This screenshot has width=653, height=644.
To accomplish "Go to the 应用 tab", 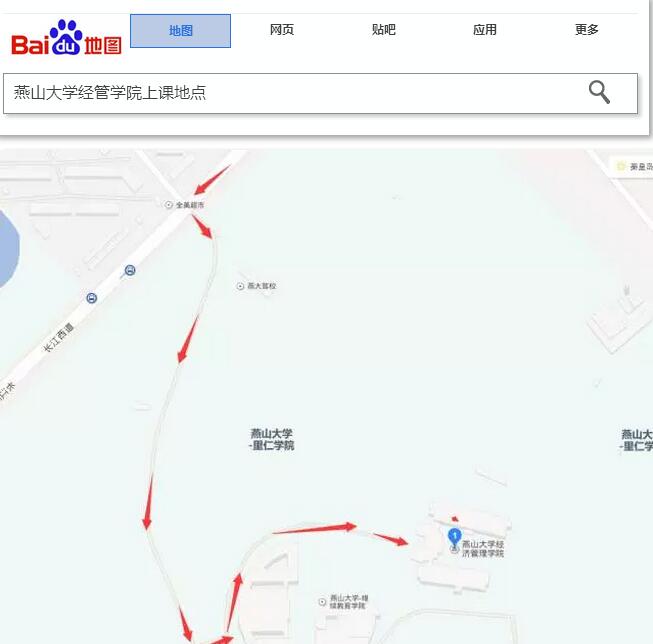I will [x=485, y=30].
